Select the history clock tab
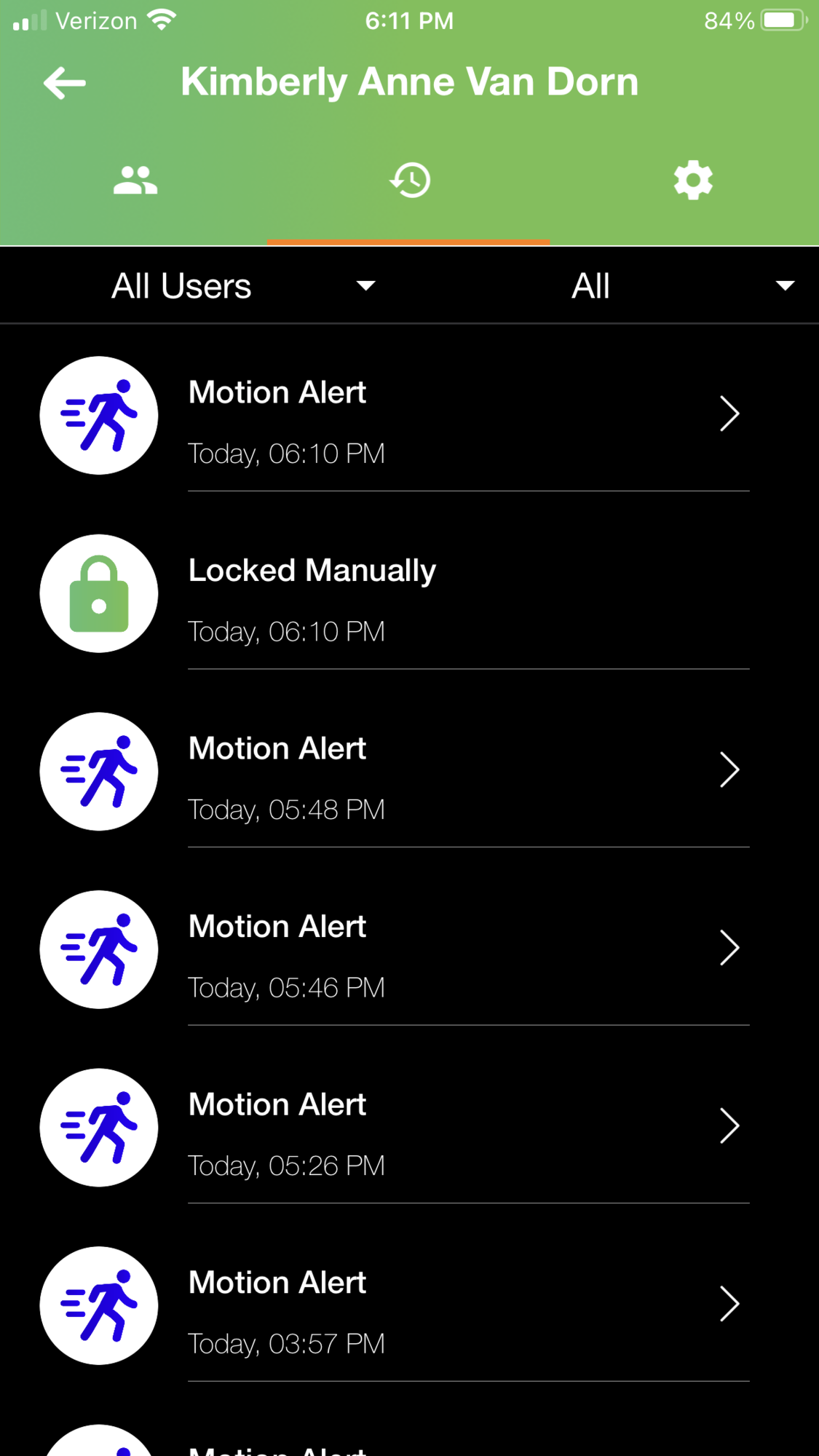The height and width of the screenshot is (1456, 819). pyautogui.click(x=410, y=181)
